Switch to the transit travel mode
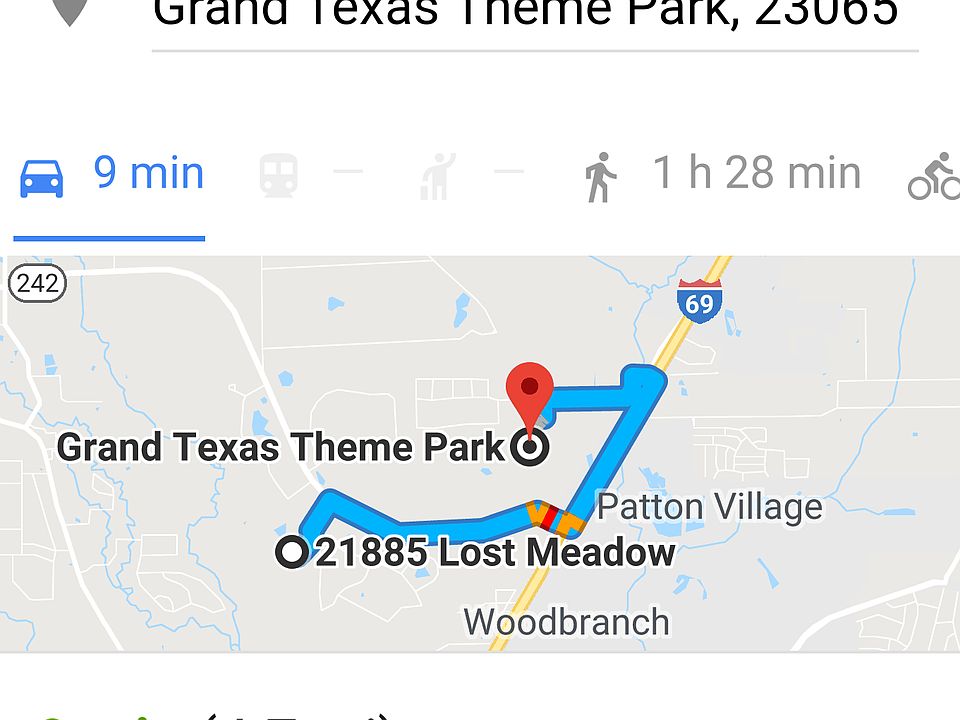The width and height of the screenshot is (960, 720). click(279, 176)
